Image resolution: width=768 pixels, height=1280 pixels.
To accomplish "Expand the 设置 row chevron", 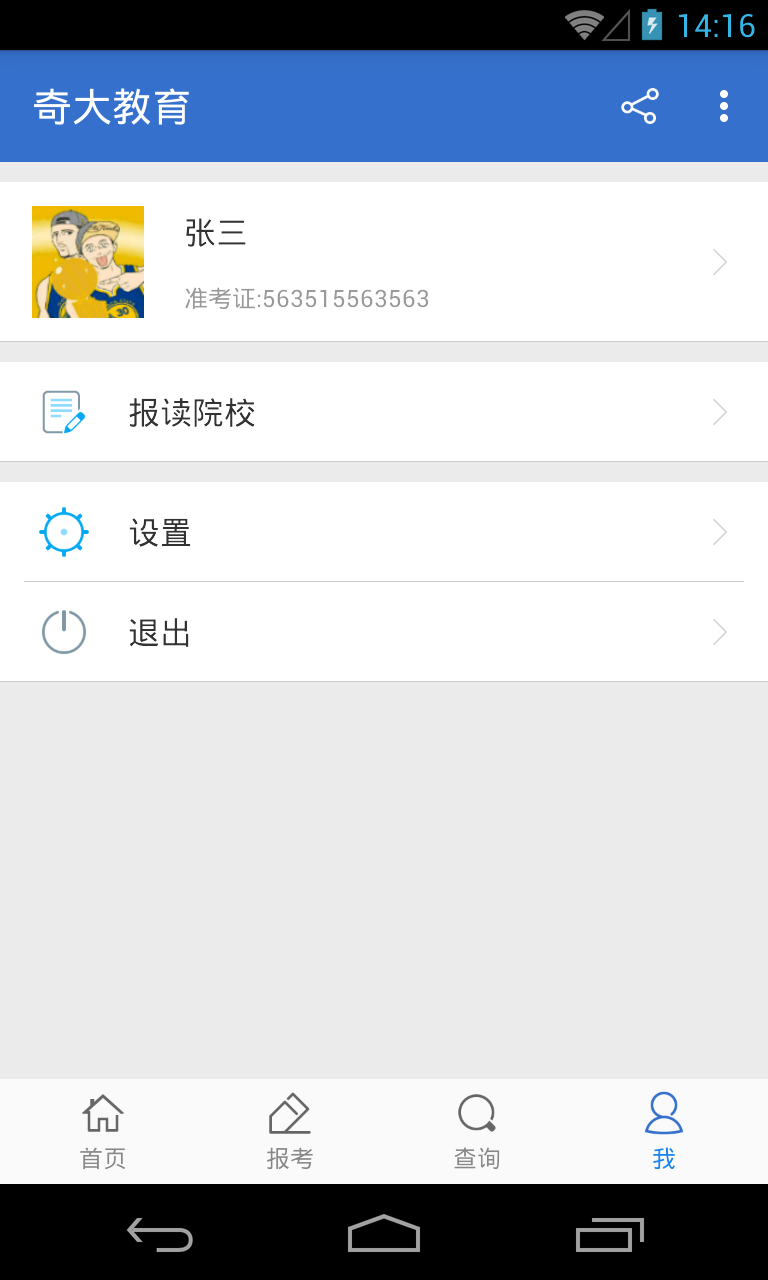I will [x=719, y=532].
